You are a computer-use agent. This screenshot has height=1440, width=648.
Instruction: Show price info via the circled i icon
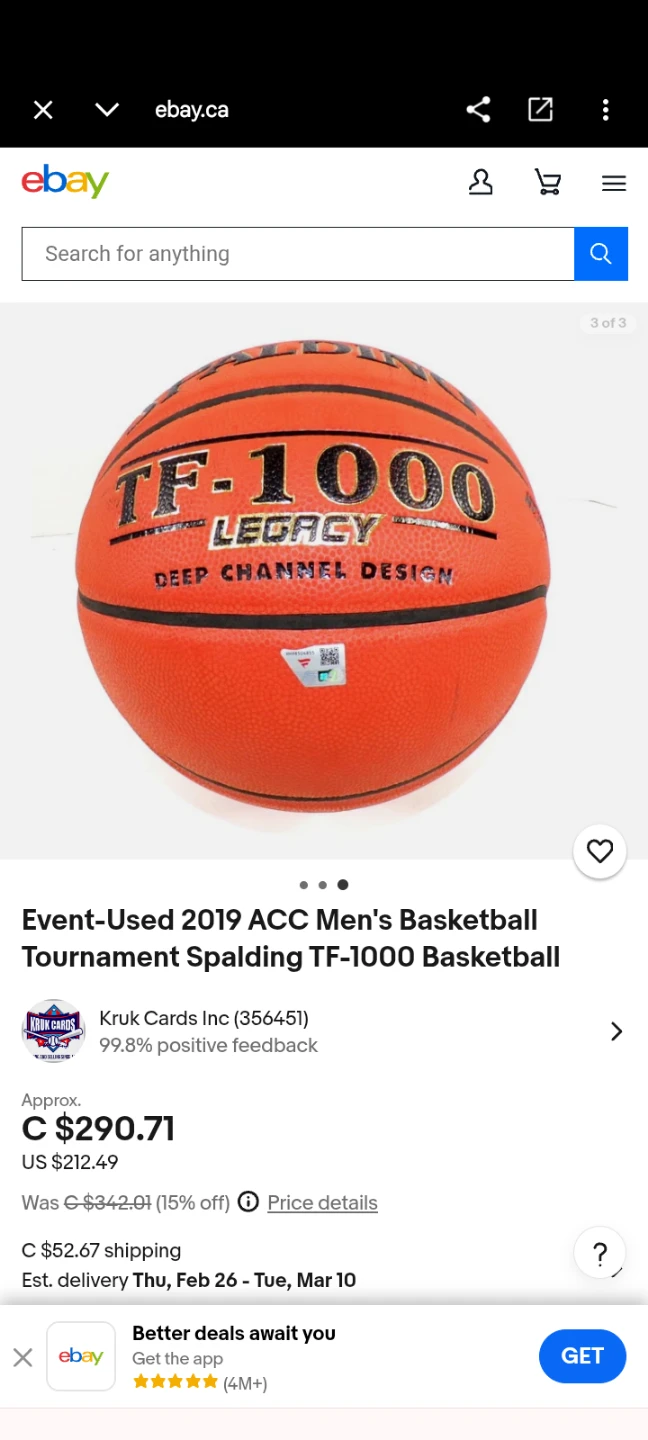pos(248,1202)
